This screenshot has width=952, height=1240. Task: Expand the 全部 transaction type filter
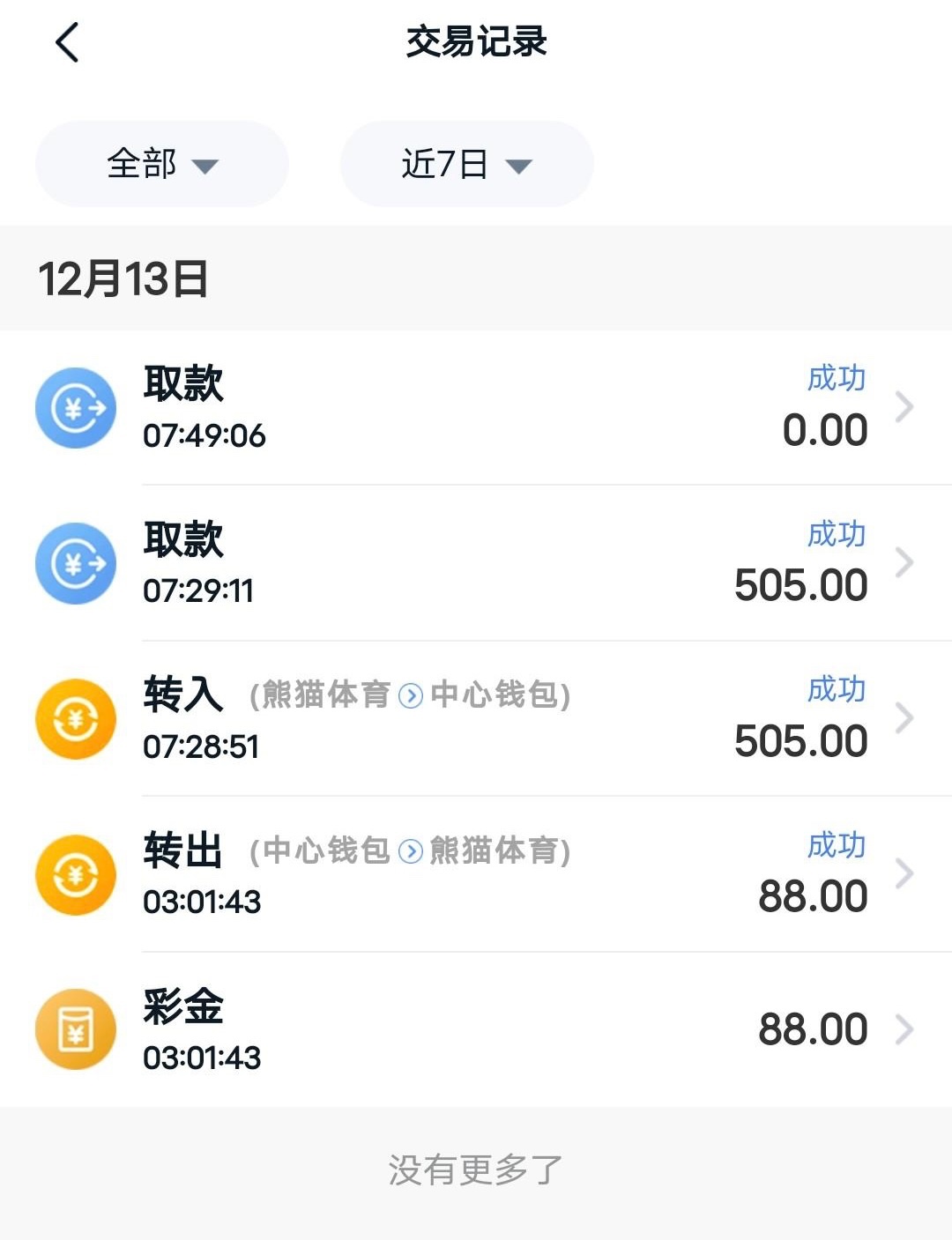coord(162,164)
